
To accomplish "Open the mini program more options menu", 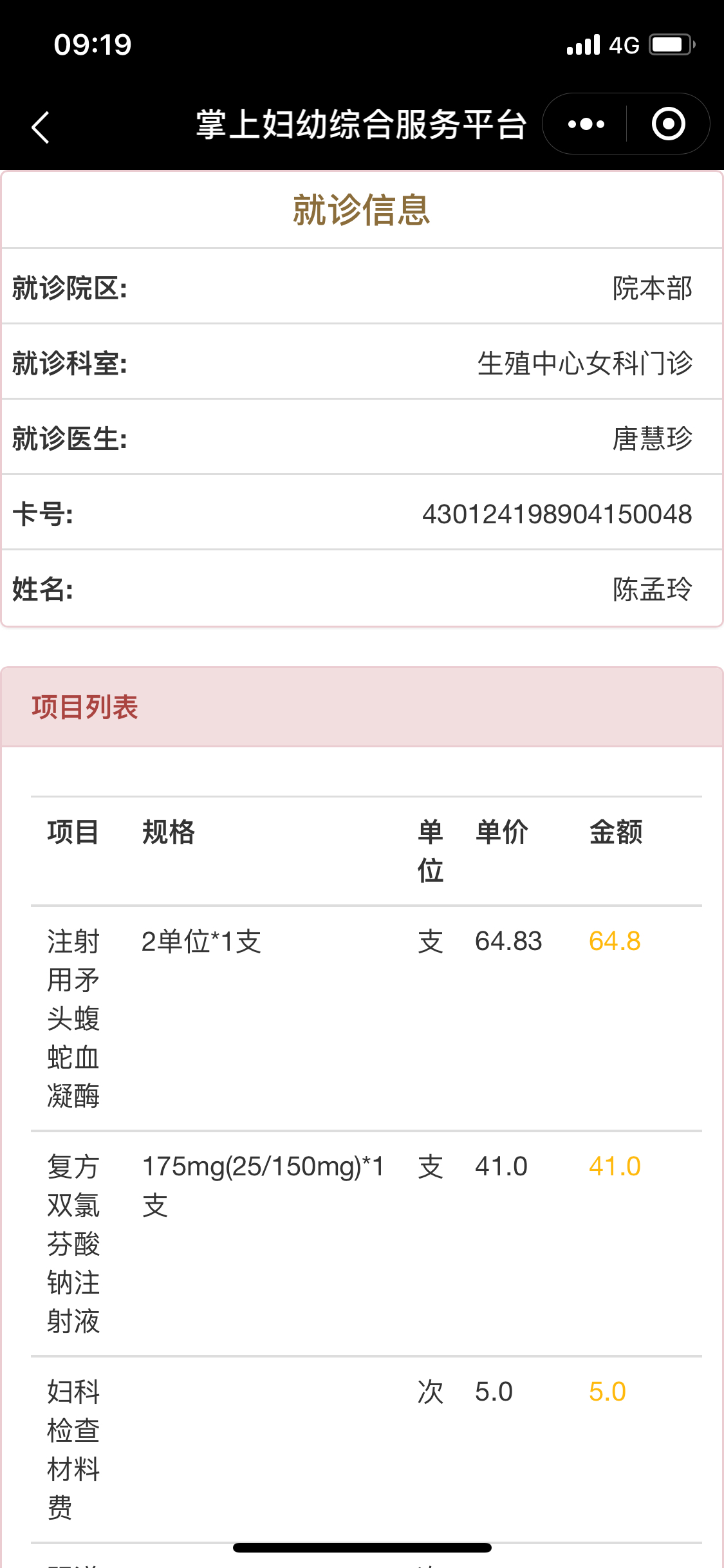I will pyautogui.click(x=586, y=124).
